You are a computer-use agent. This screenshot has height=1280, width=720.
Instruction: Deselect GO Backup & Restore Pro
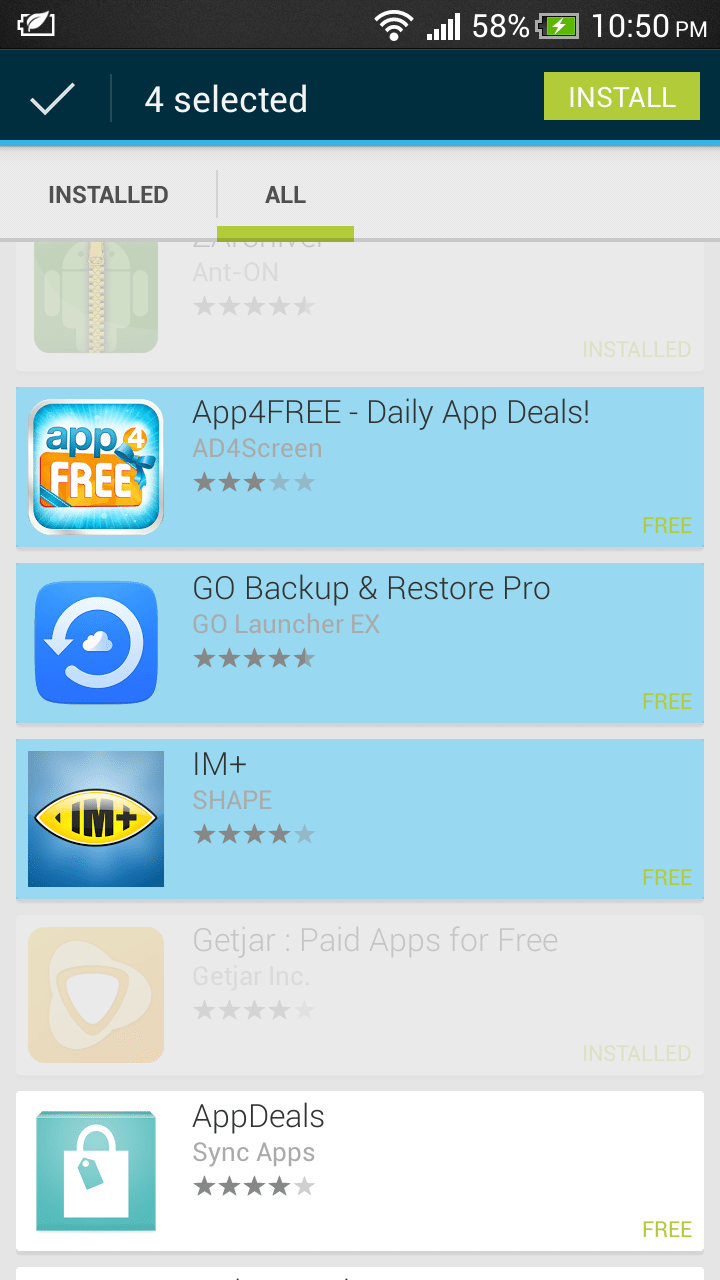(x=360, y=643)
